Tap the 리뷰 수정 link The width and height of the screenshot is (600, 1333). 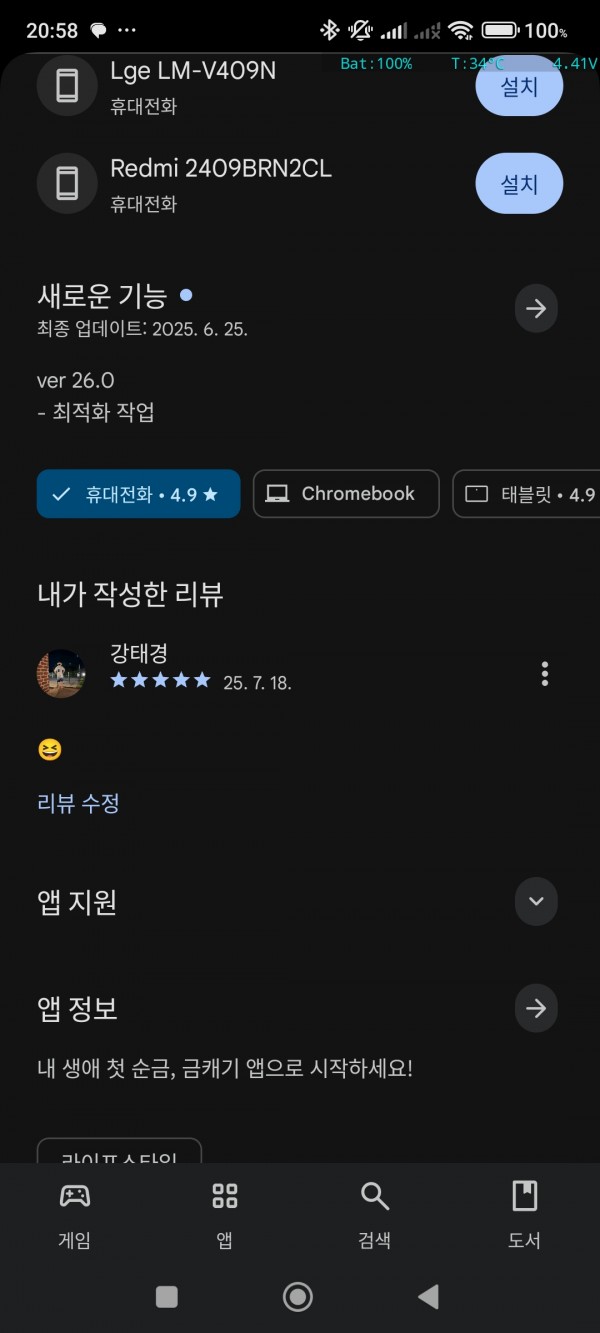[78, 803]
